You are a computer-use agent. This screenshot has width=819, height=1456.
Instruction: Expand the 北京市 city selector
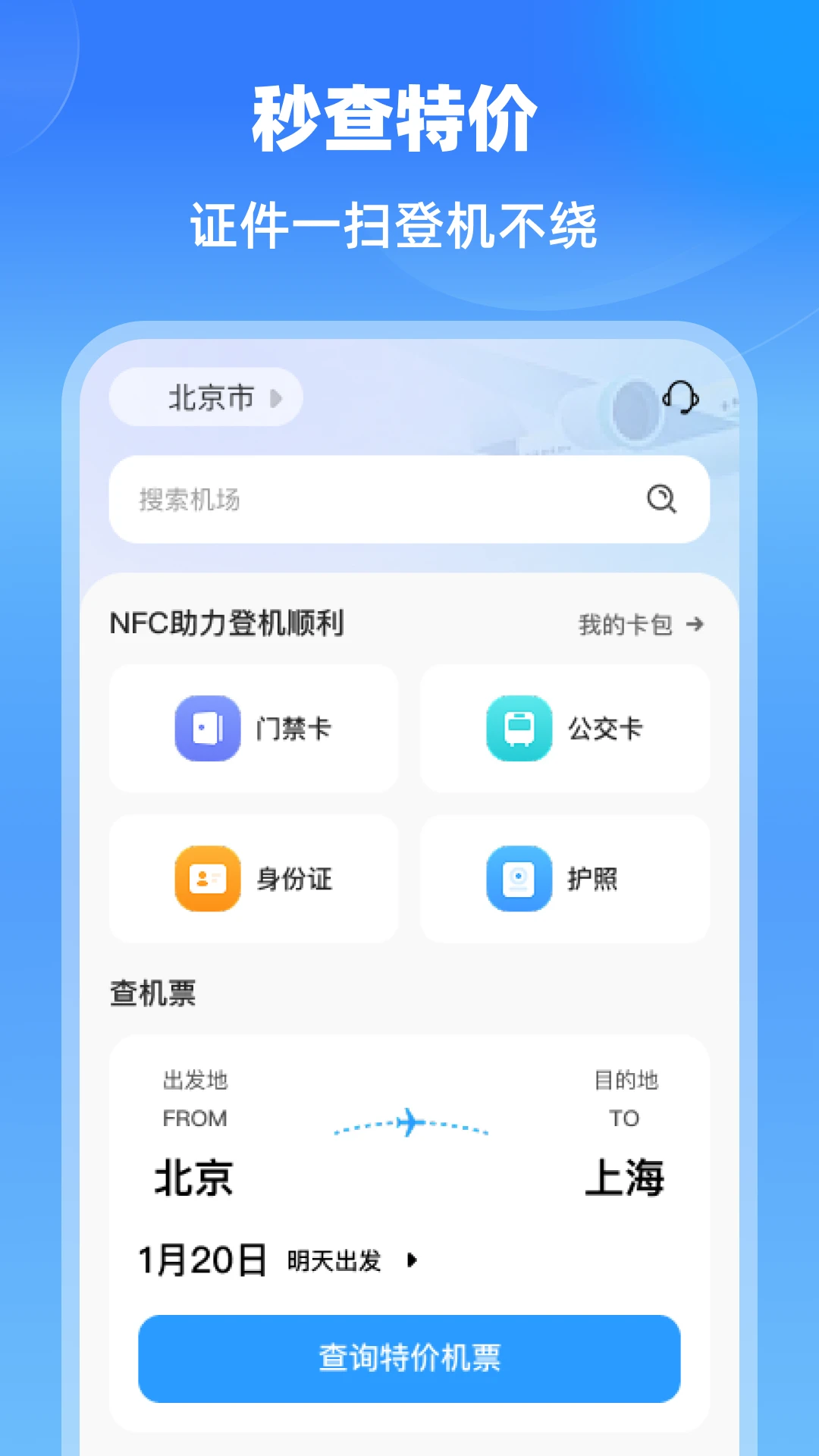[x=205, y=397]
